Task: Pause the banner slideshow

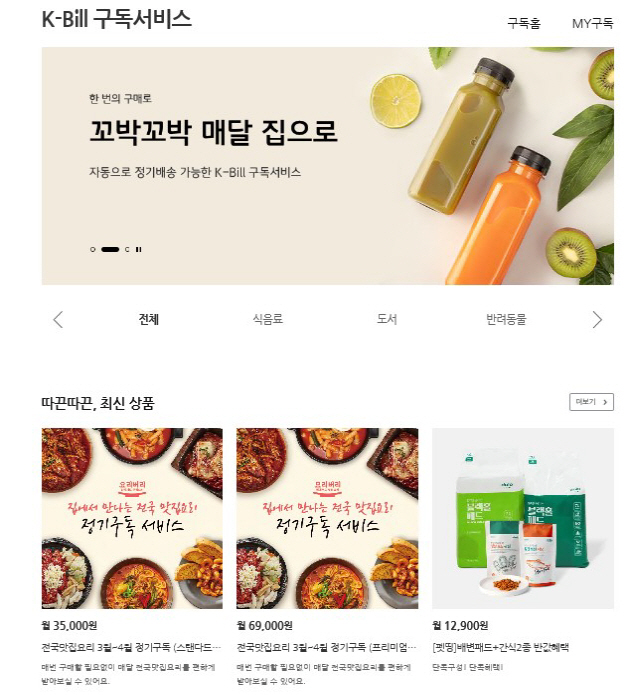Action: 139,249
